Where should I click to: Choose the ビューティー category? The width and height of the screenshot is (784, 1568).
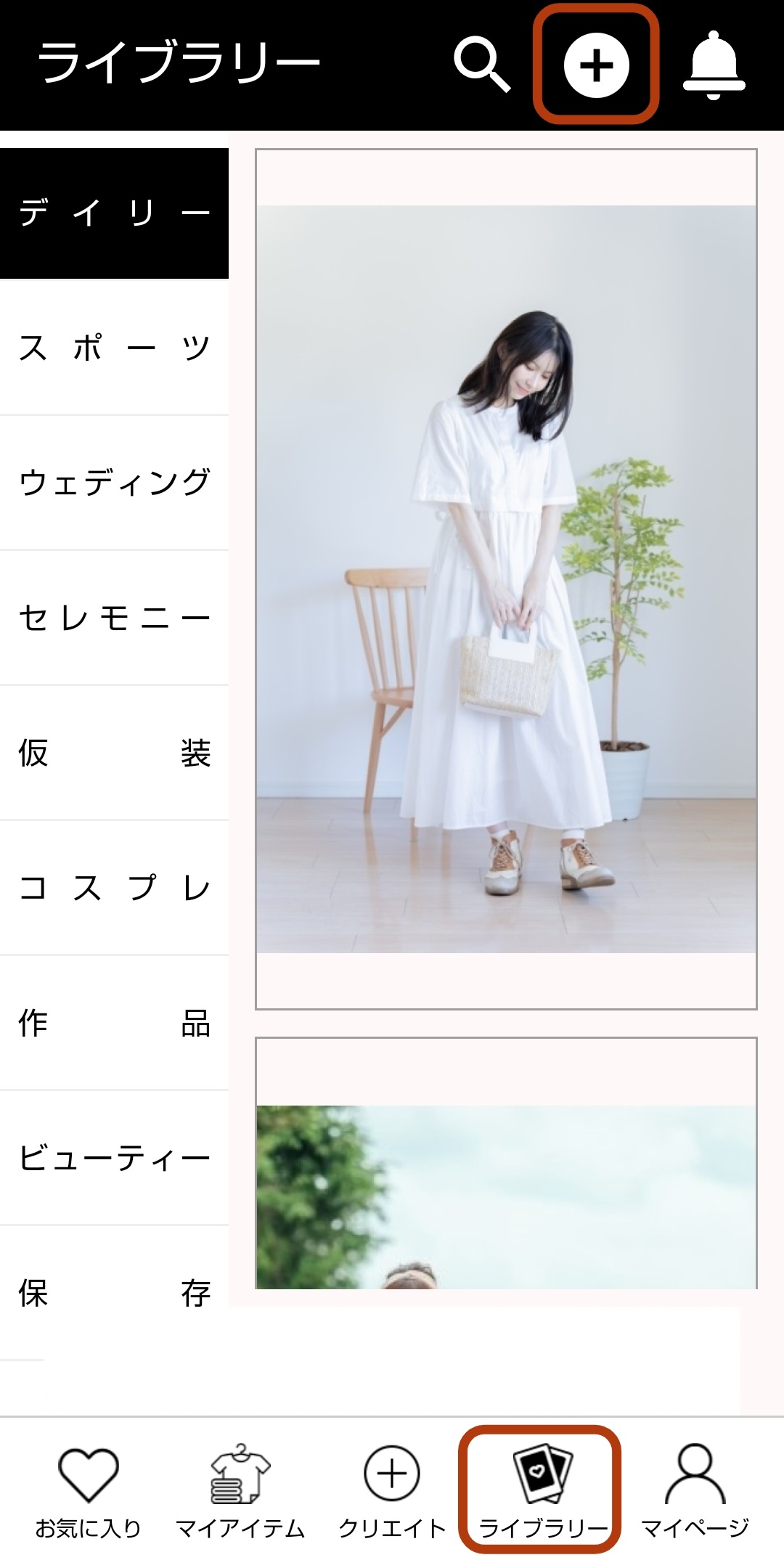(114, 1158)
